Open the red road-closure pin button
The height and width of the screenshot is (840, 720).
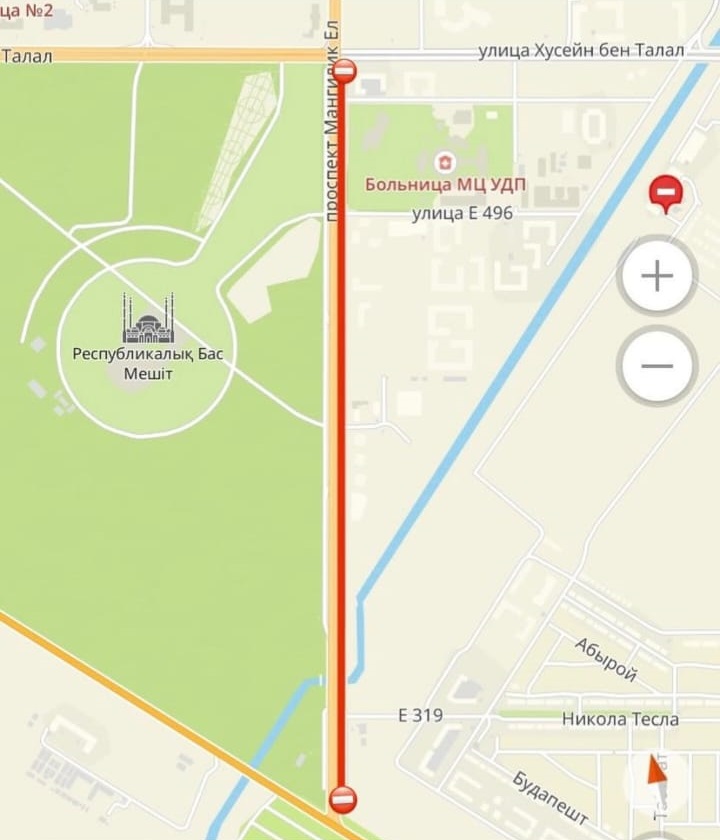tap(665, 192)
